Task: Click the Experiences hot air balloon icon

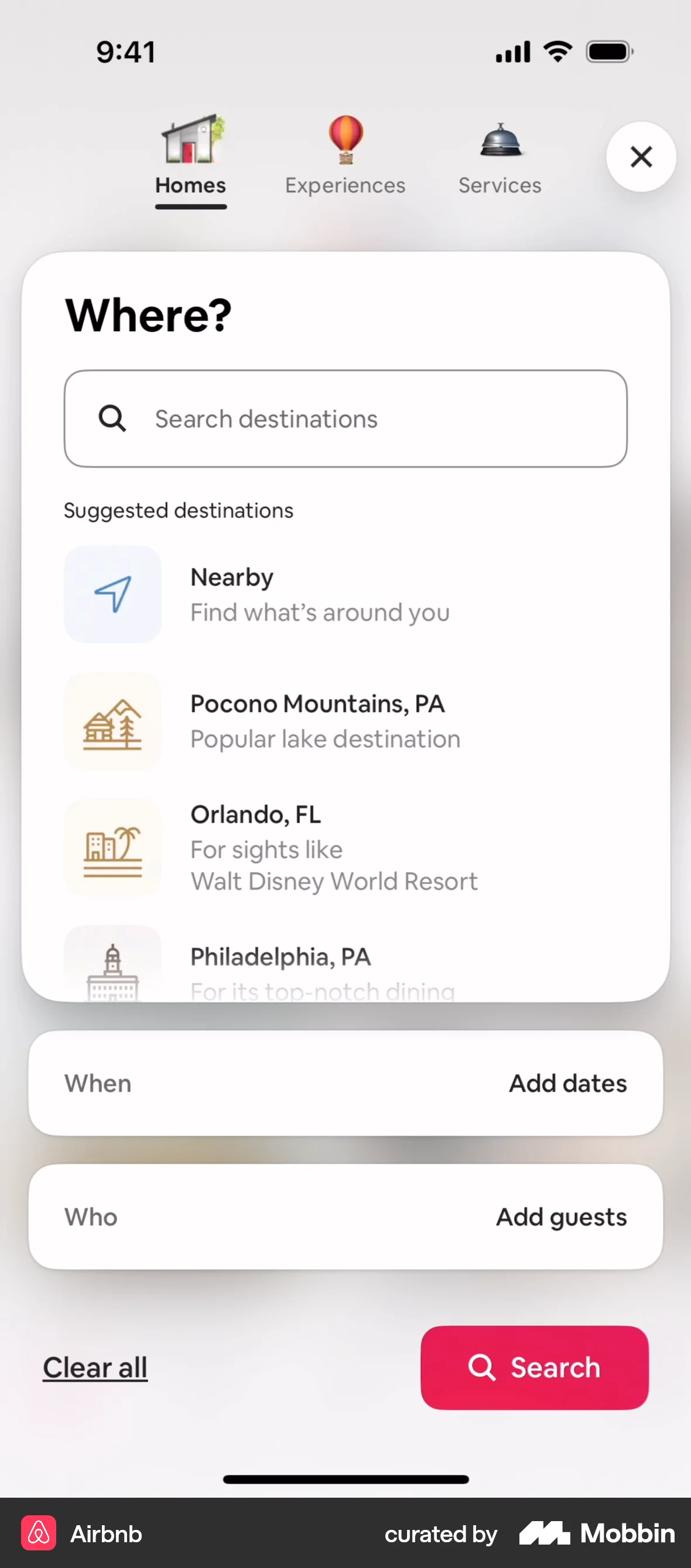Action: [344, 141]
